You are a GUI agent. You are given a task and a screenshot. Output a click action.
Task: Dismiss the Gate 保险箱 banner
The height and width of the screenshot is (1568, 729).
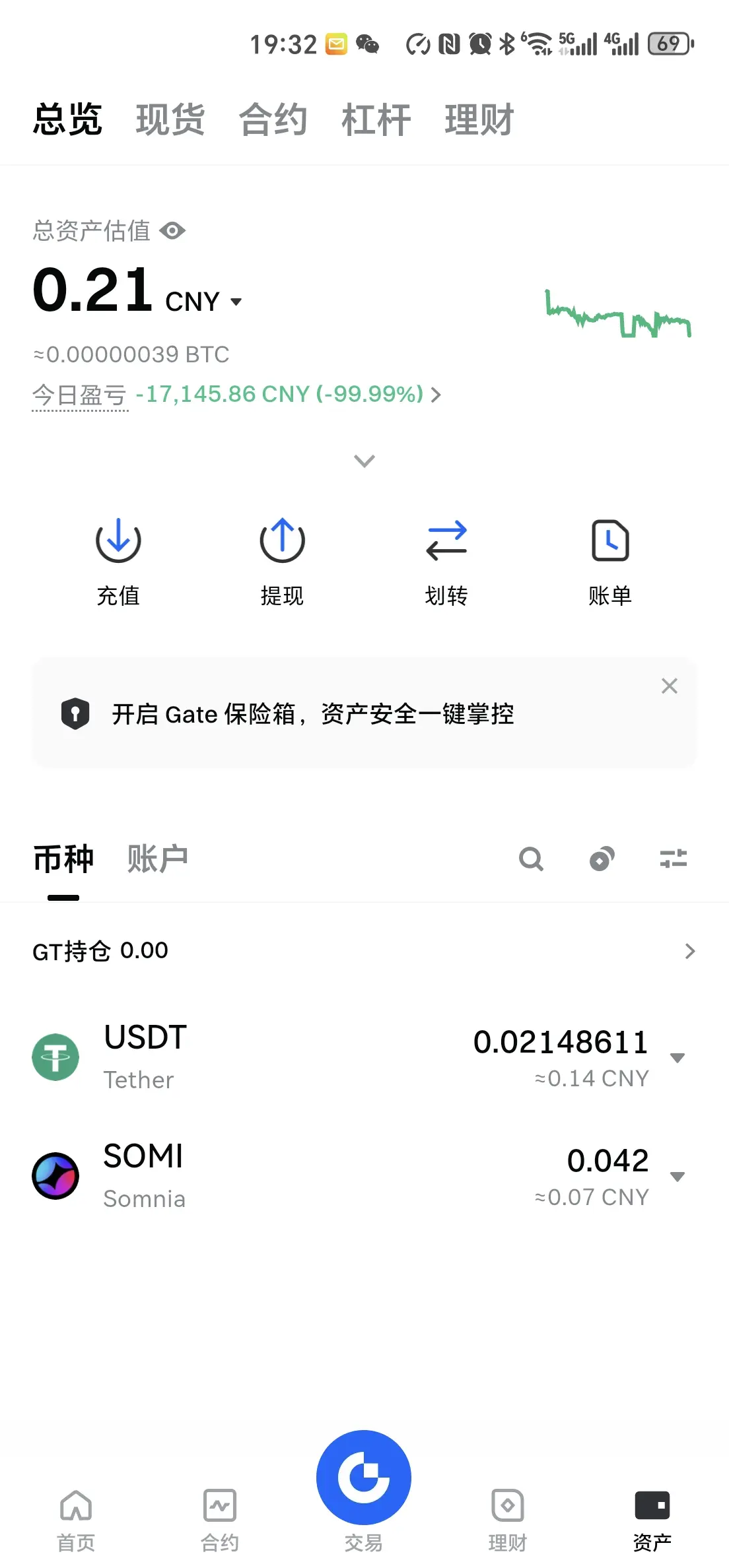pyautogui.click(x=670, y=686)
